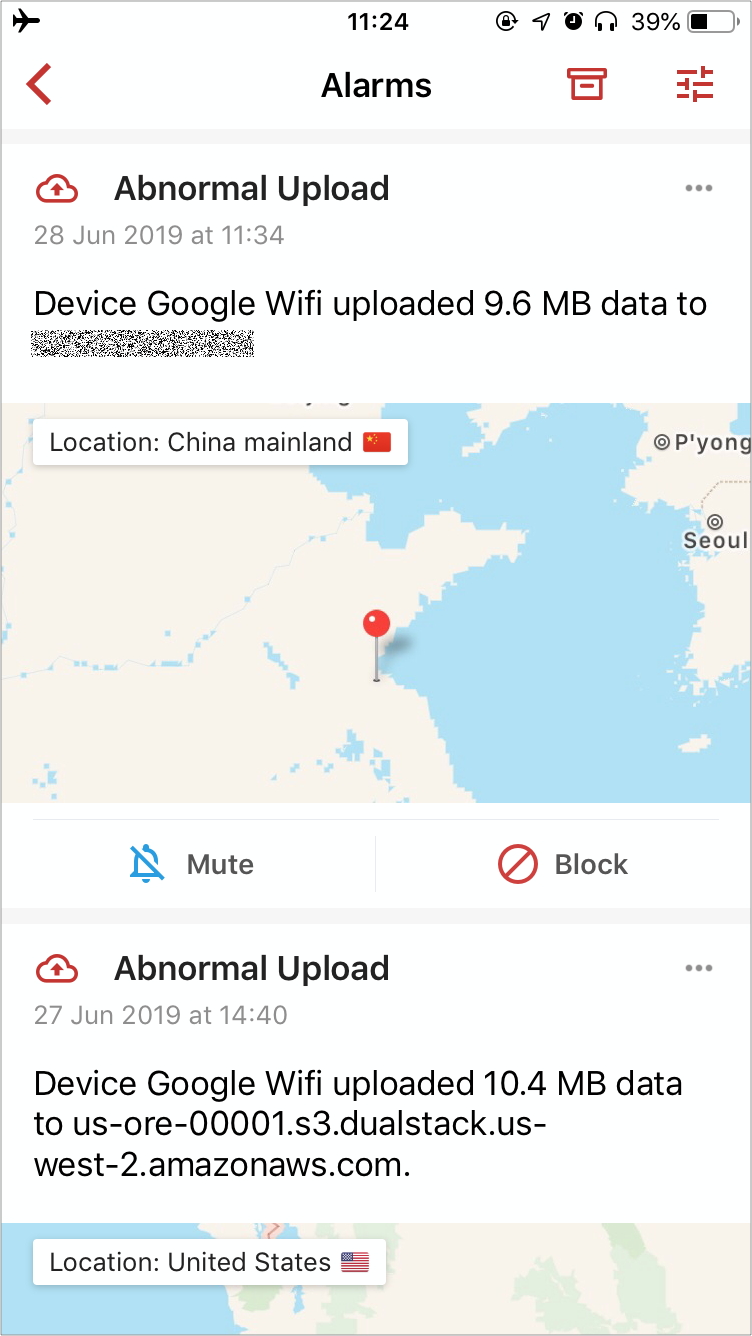Screen dimensions: 752x1336
Task: Open more options for 28 Jun alarm
Action: click(699, 188)
